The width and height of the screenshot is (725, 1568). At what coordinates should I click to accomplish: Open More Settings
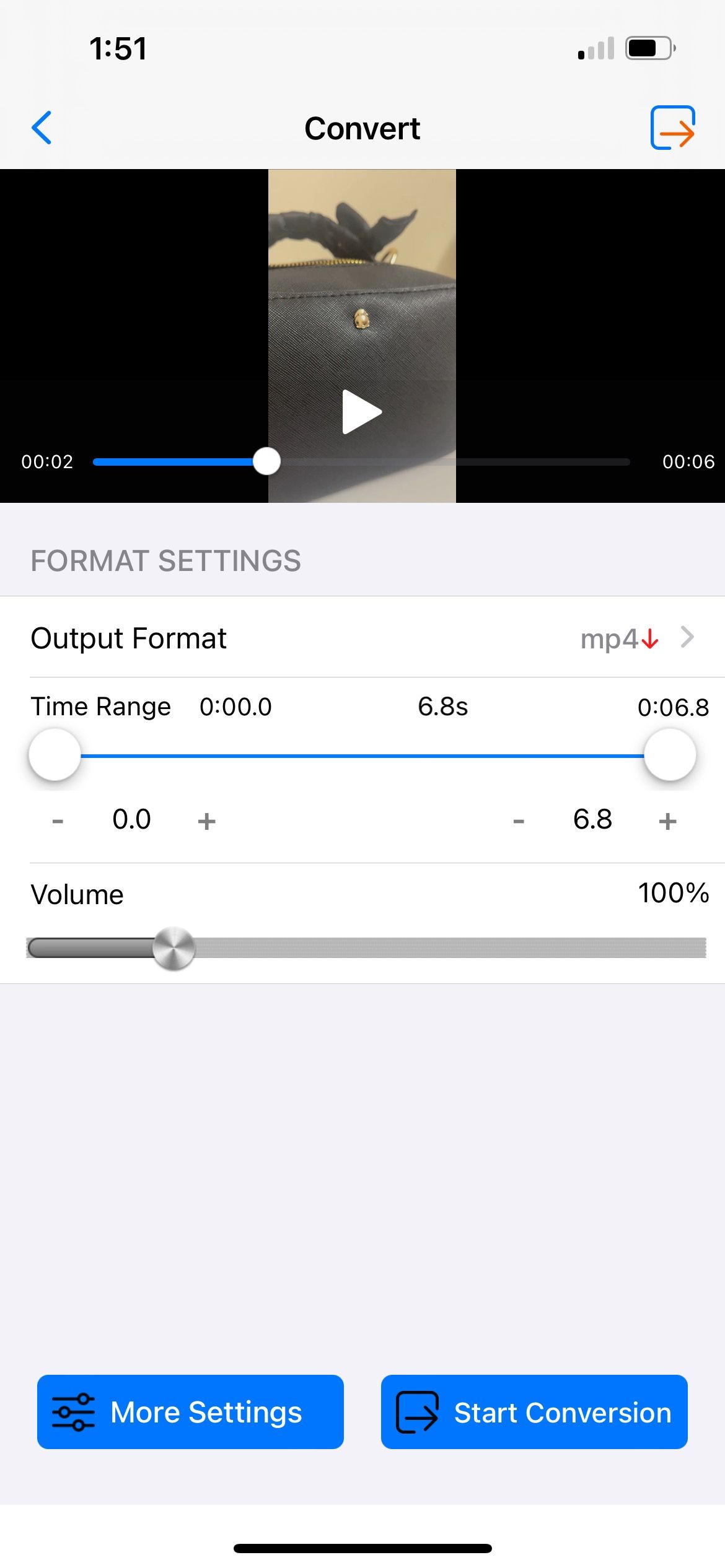[x=190, y=1412]
